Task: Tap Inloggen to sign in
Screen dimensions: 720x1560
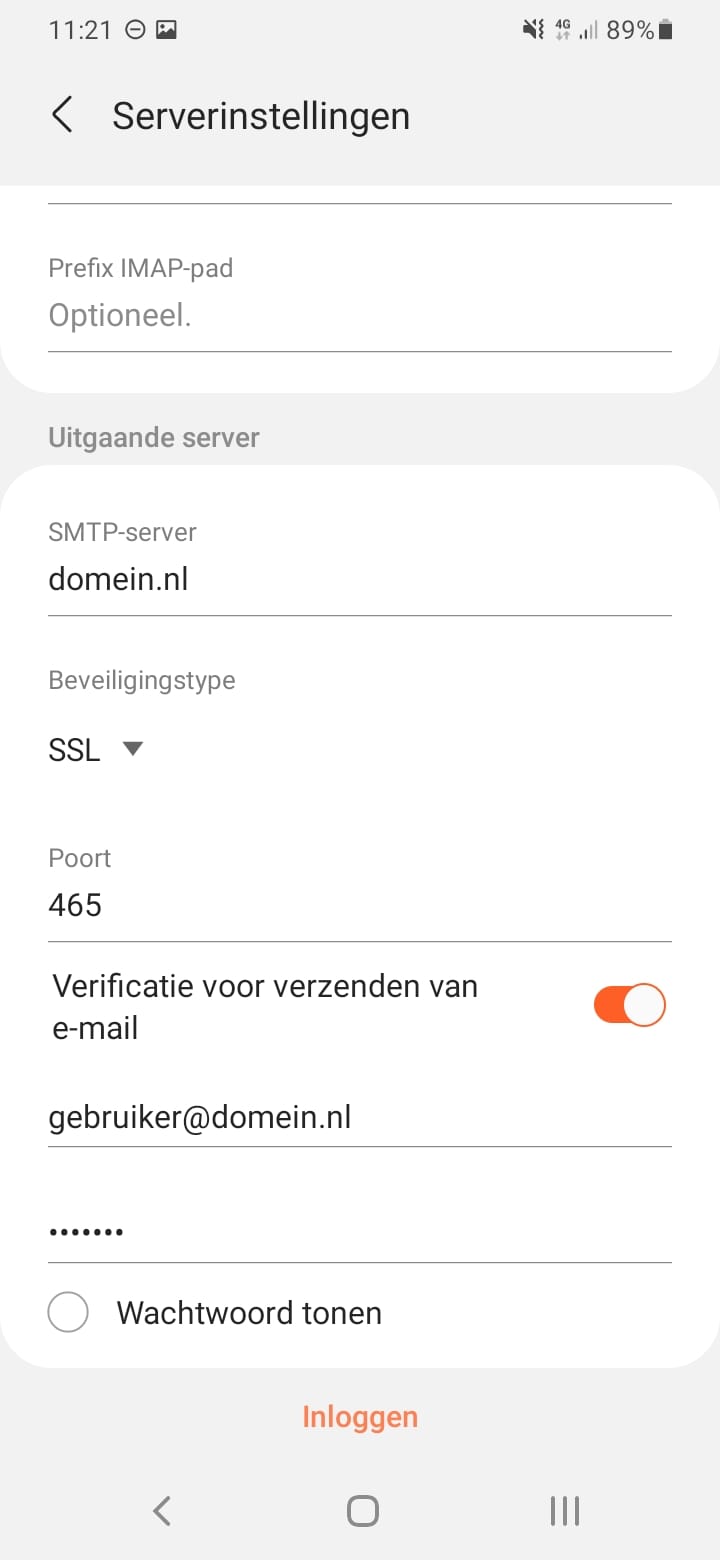Action: [360, 1417]
